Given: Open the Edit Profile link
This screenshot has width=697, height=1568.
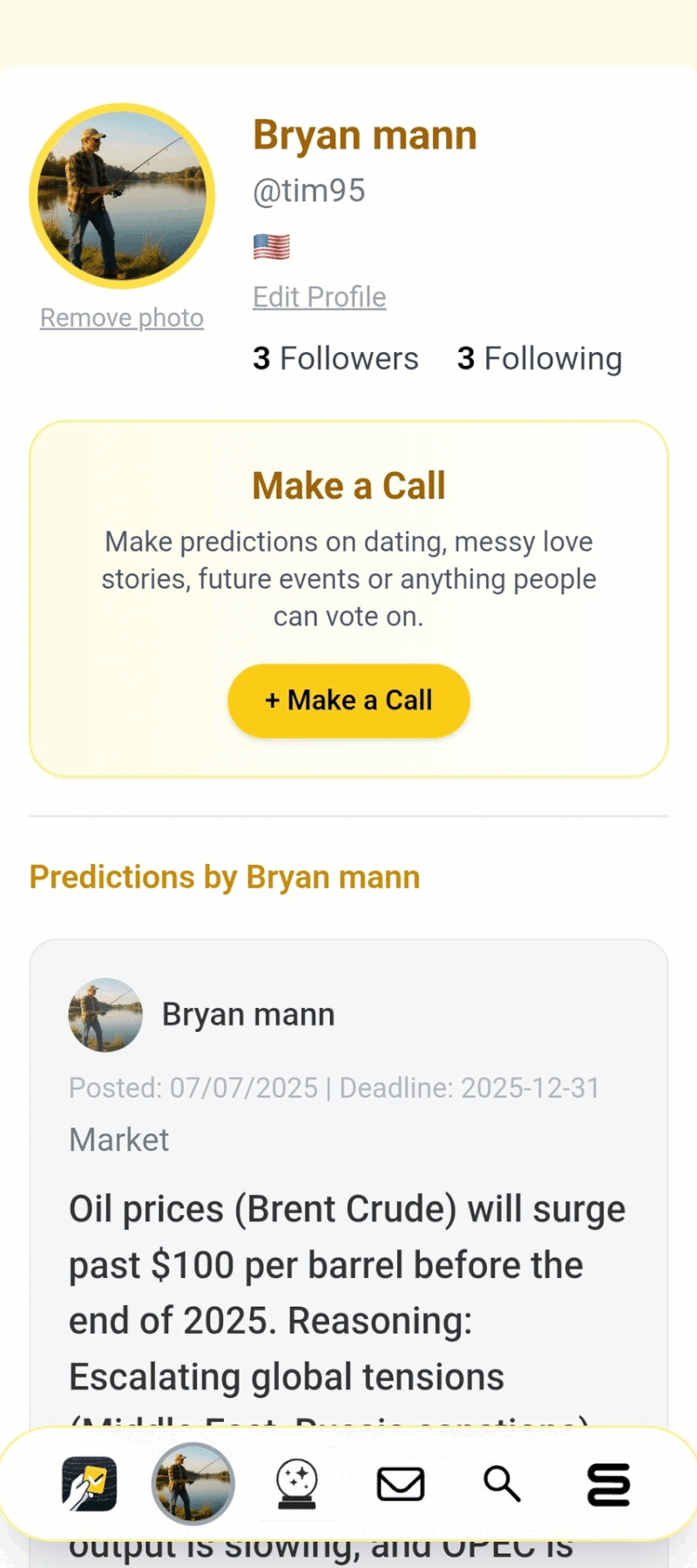Looking at the screenshot, I should click(x=319, y=296).
